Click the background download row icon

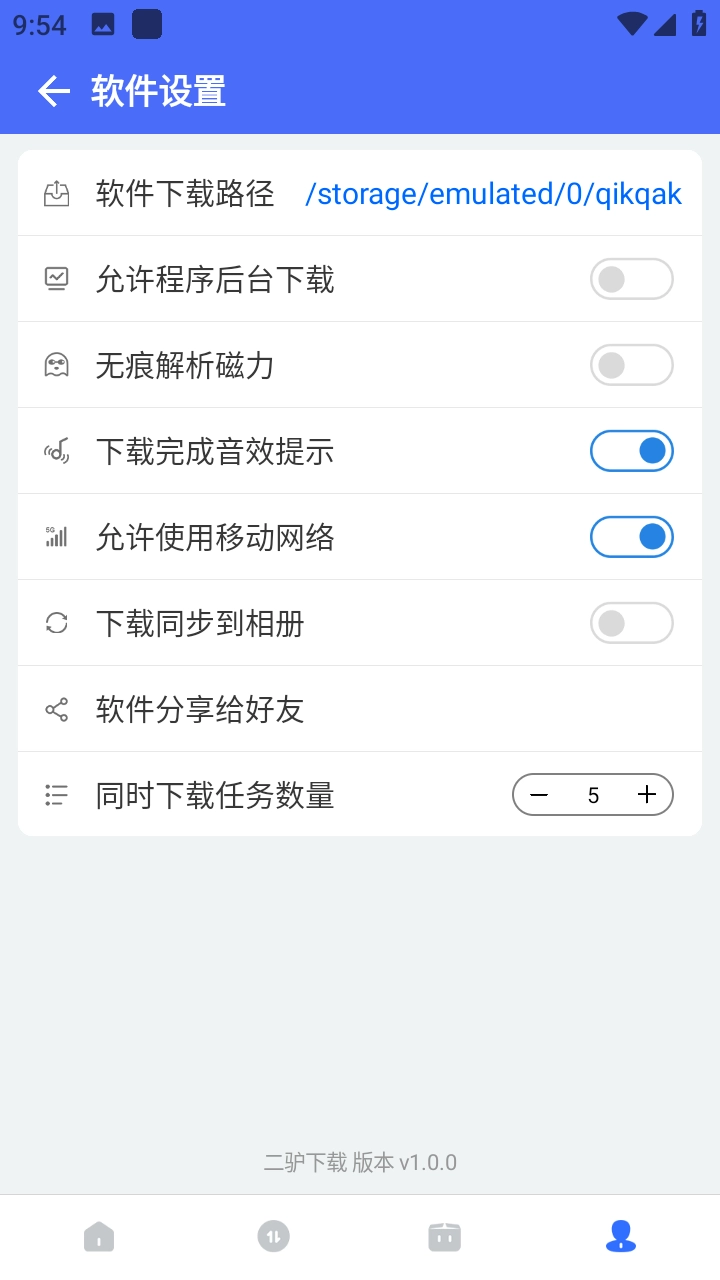click(x=57, y=279)
